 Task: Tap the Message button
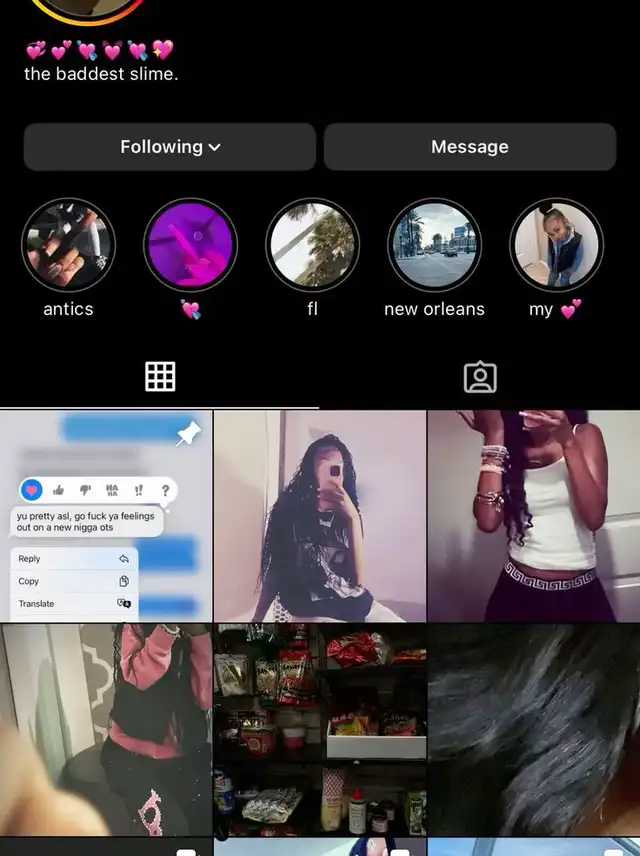click(470, 147)
